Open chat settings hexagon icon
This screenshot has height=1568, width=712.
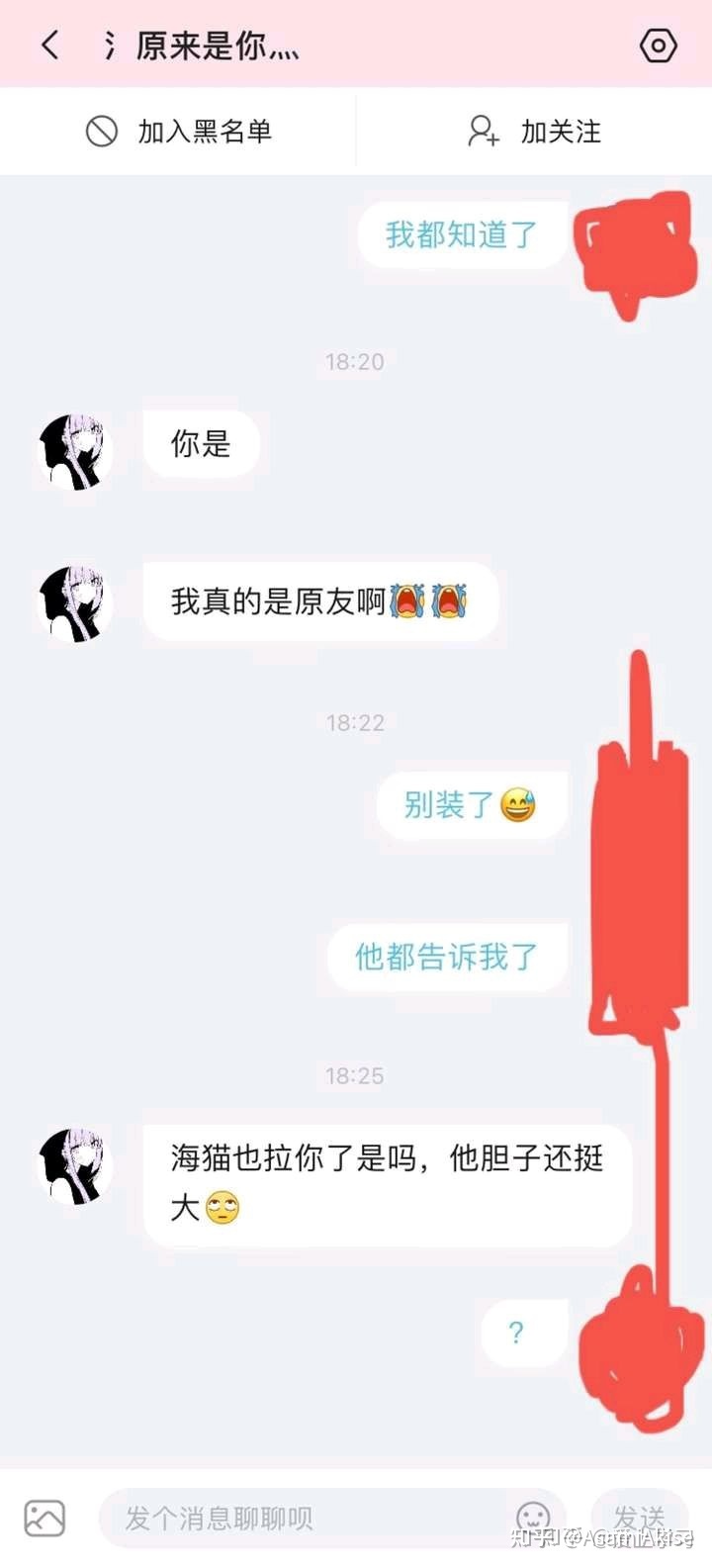pyautogui.click(x=658, y=46)
